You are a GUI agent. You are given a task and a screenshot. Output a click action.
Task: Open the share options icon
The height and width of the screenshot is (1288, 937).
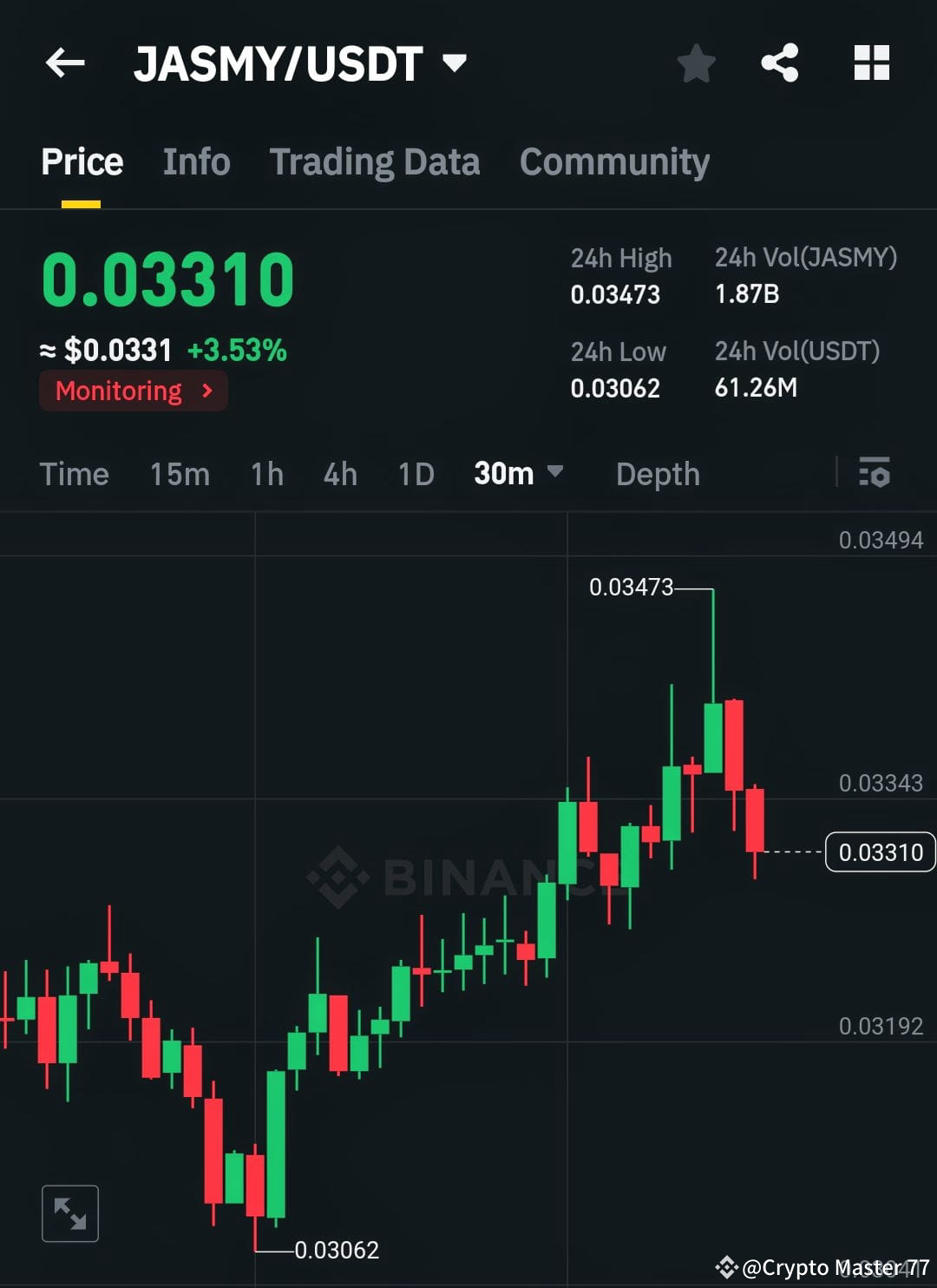pyautogui.click(x=779, y=62)
